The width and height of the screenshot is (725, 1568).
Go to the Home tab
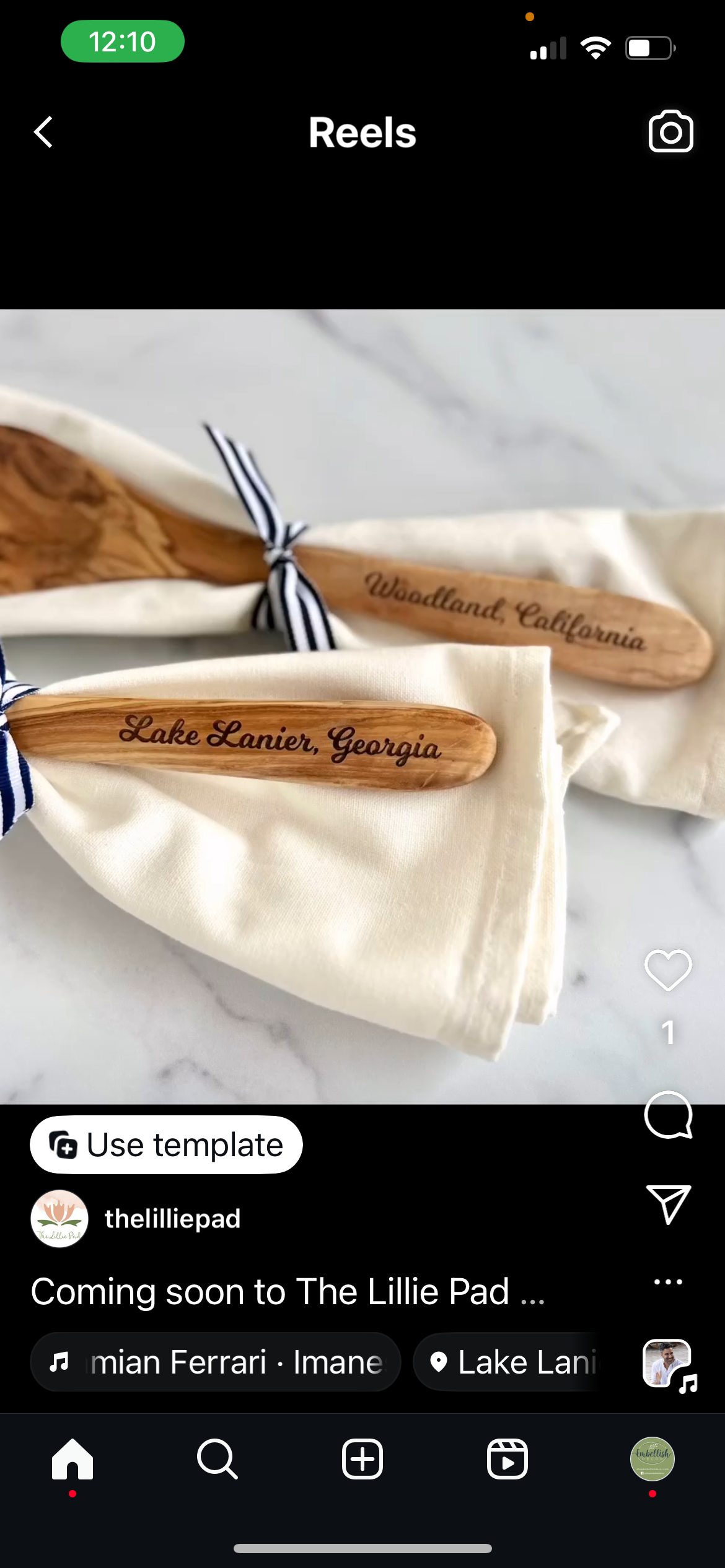click(72, 1459)
